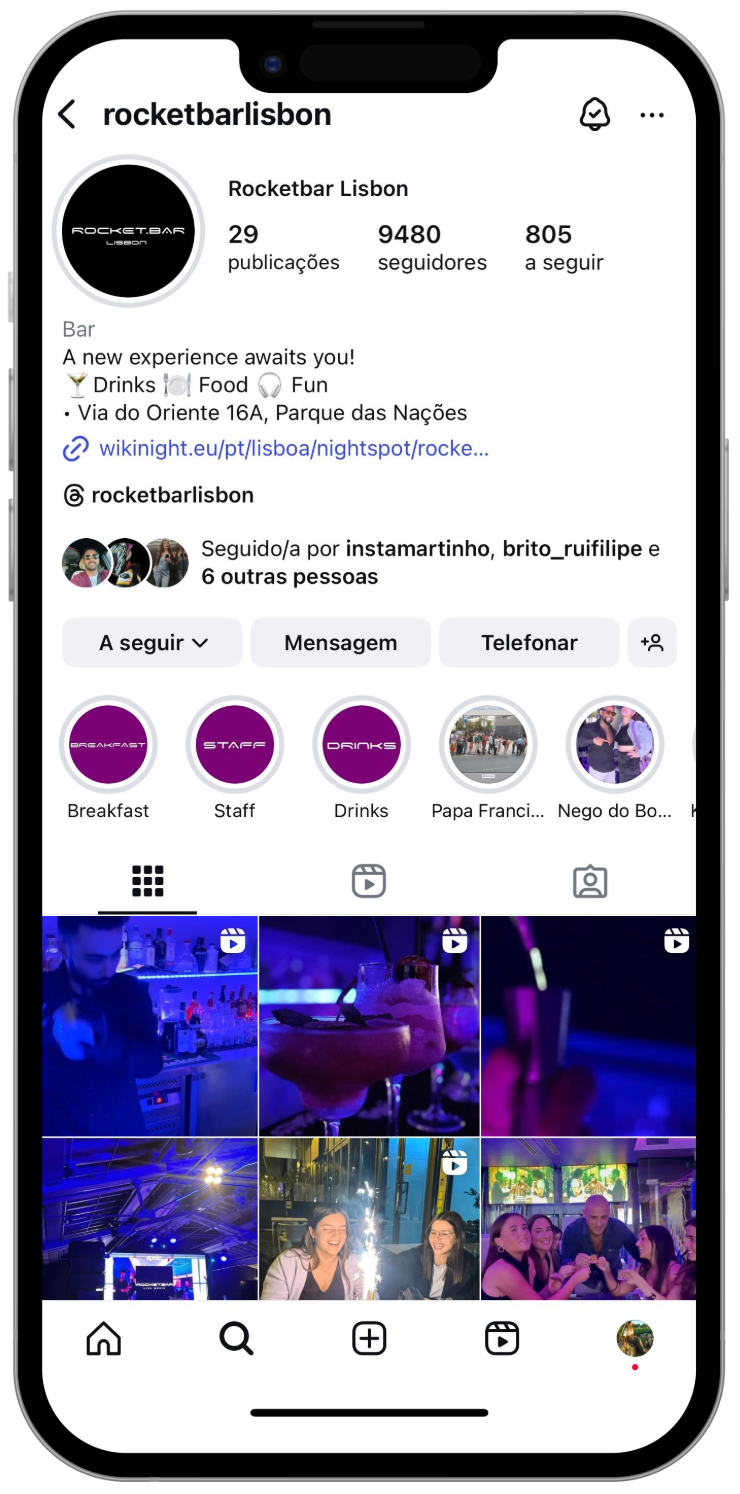Viewport: 740px width, 1494px height.
Task: Go to the Home feed tab
Action: (x=104, y=1338)
